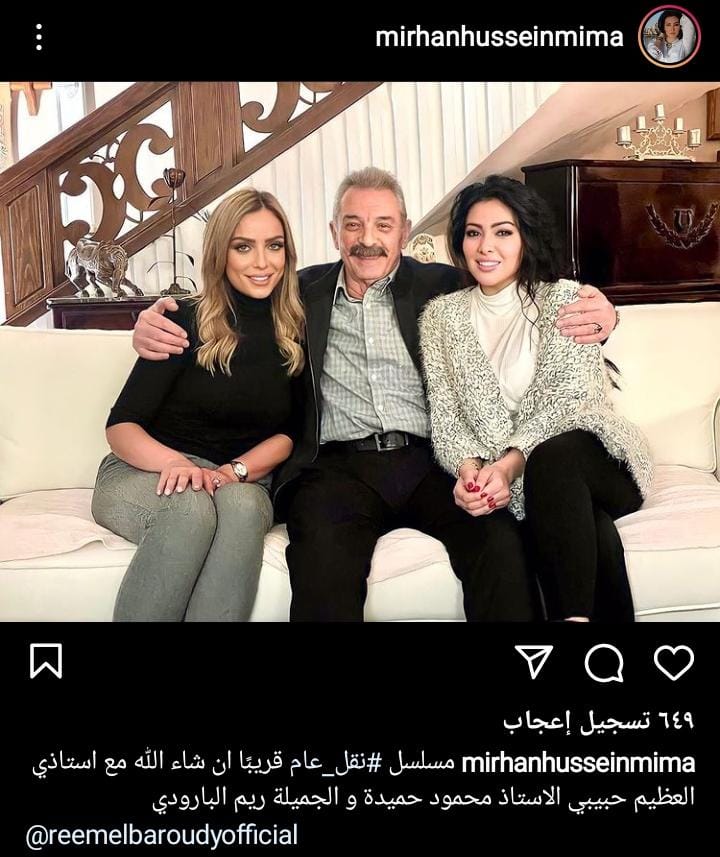Bookmark this post
720x857 pixels.
pos(46,662)
